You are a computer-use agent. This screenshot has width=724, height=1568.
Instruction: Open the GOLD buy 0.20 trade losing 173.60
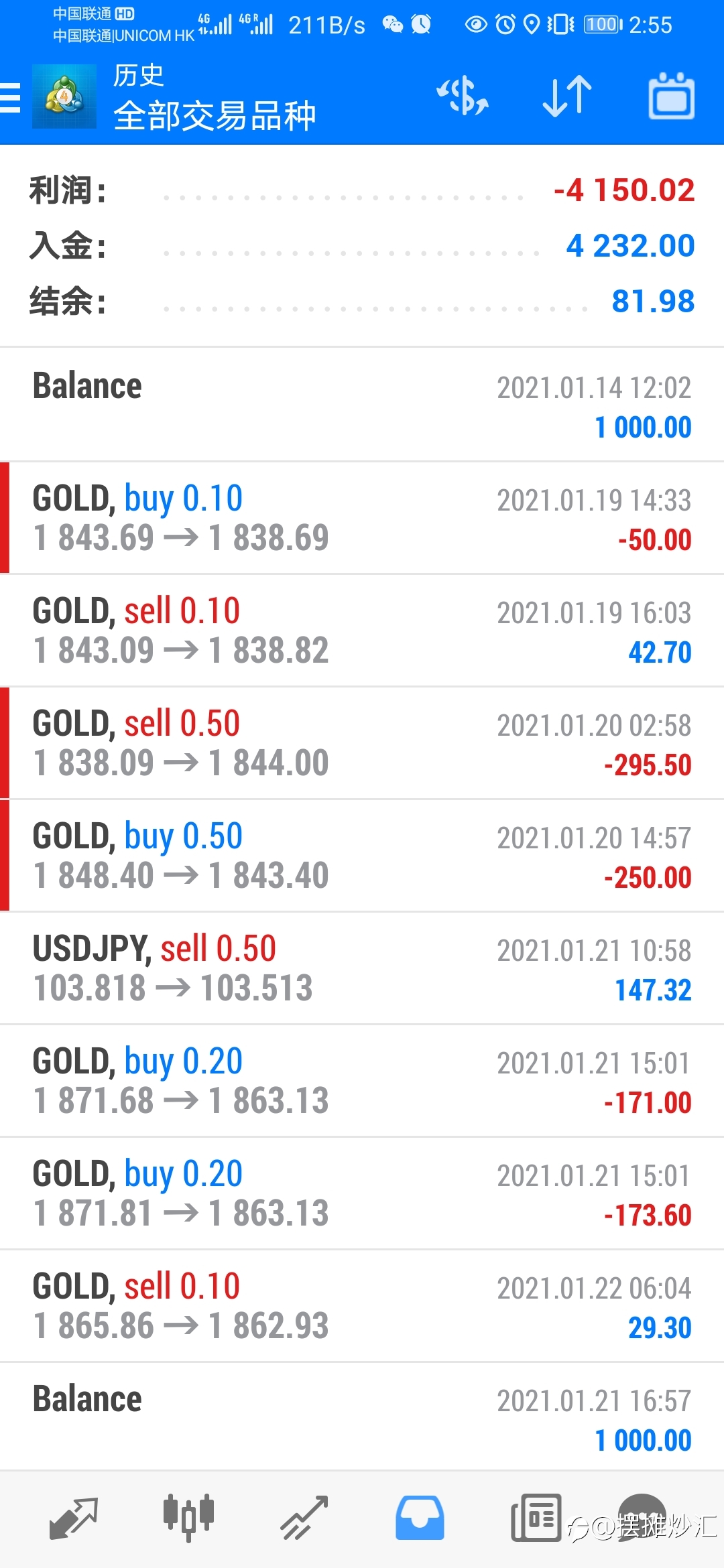tap(362, 1193)
